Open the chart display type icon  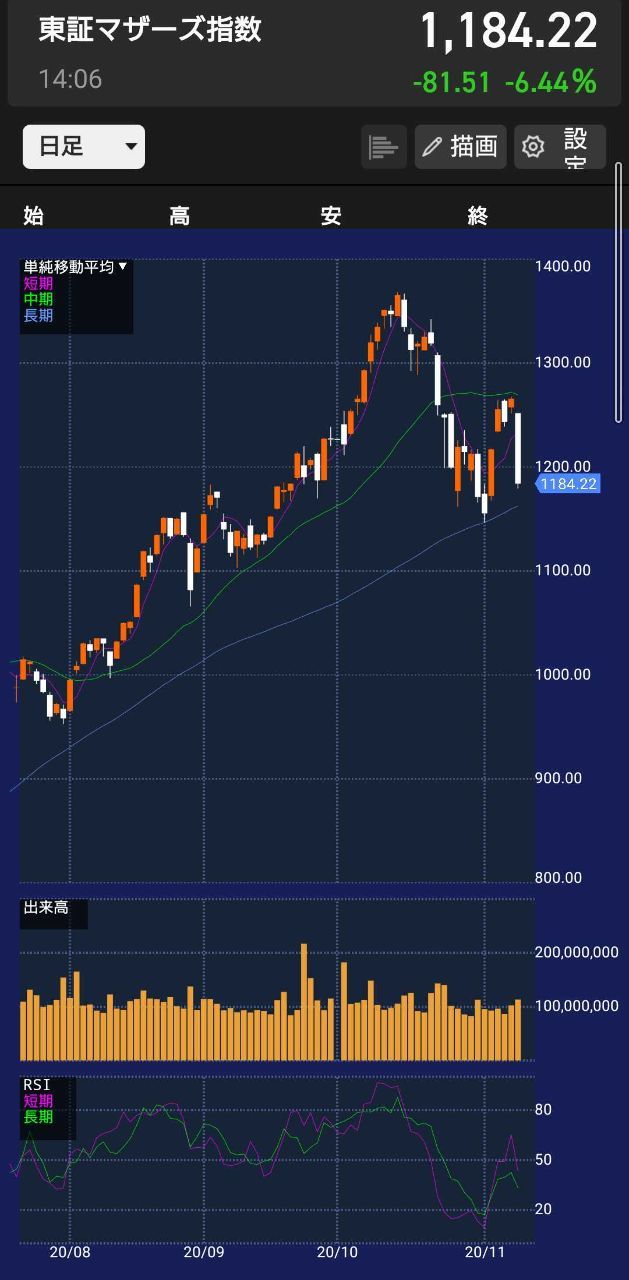coord(383,147)
